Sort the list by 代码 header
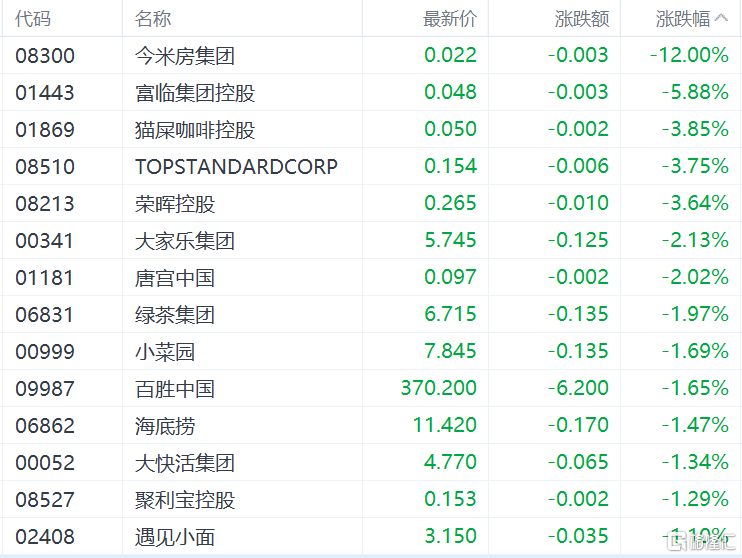742x558 pixels. pos(33,19)
